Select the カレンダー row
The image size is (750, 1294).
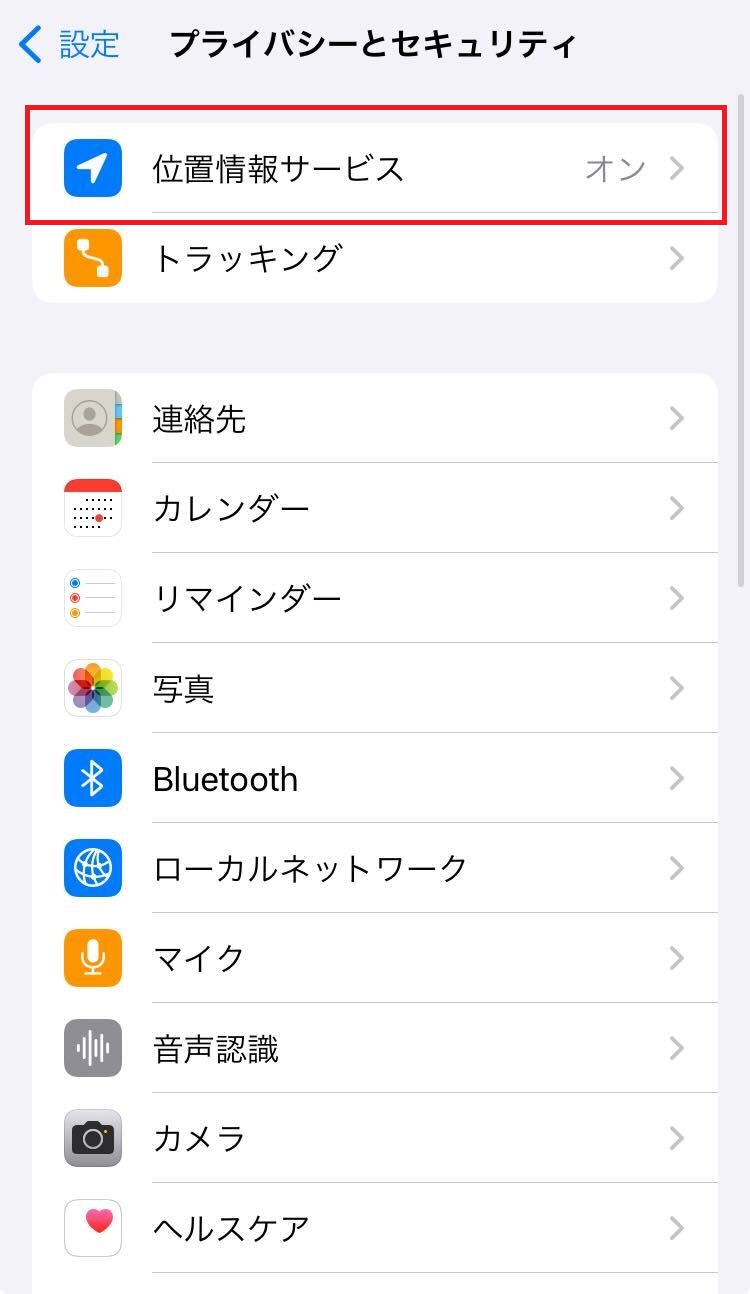click(375, 508)
